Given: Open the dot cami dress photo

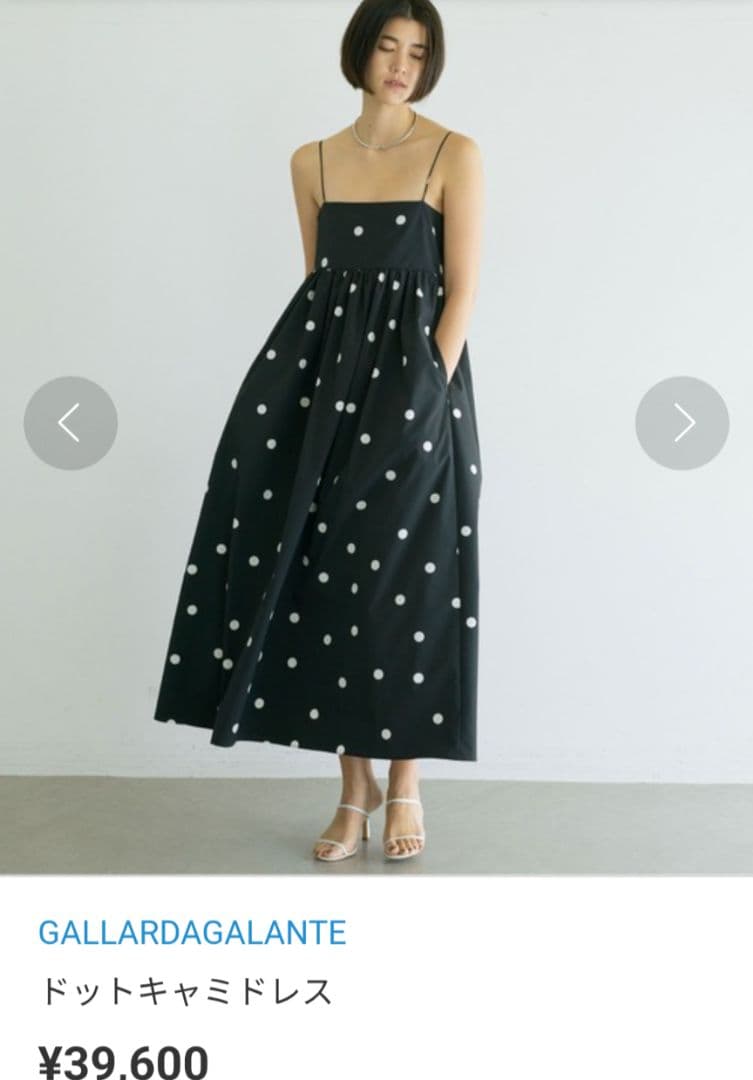Looking at the screenshot, I should click(x=376, y=500).
